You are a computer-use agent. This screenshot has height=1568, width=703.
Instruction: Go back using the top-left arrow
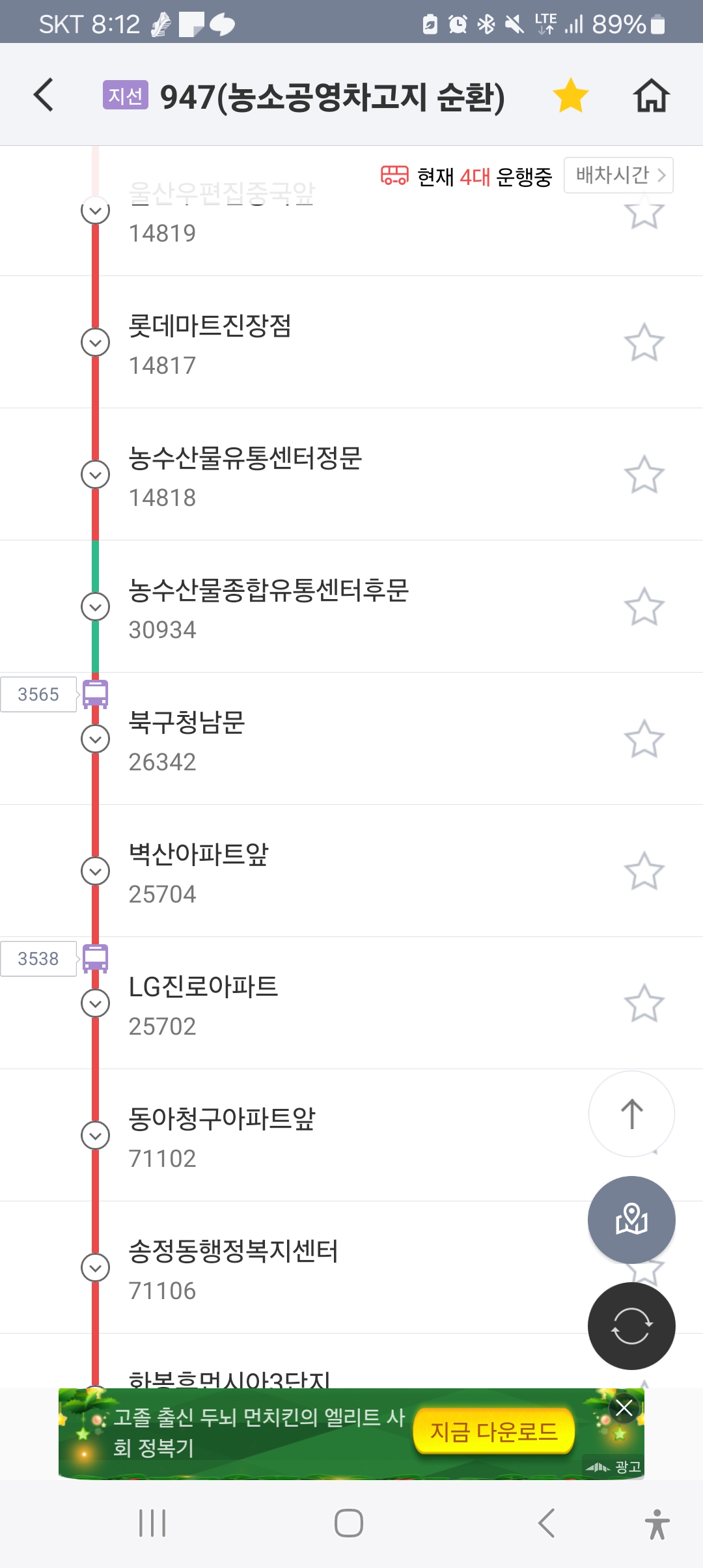pyautogui.click(x=44, y=95)
